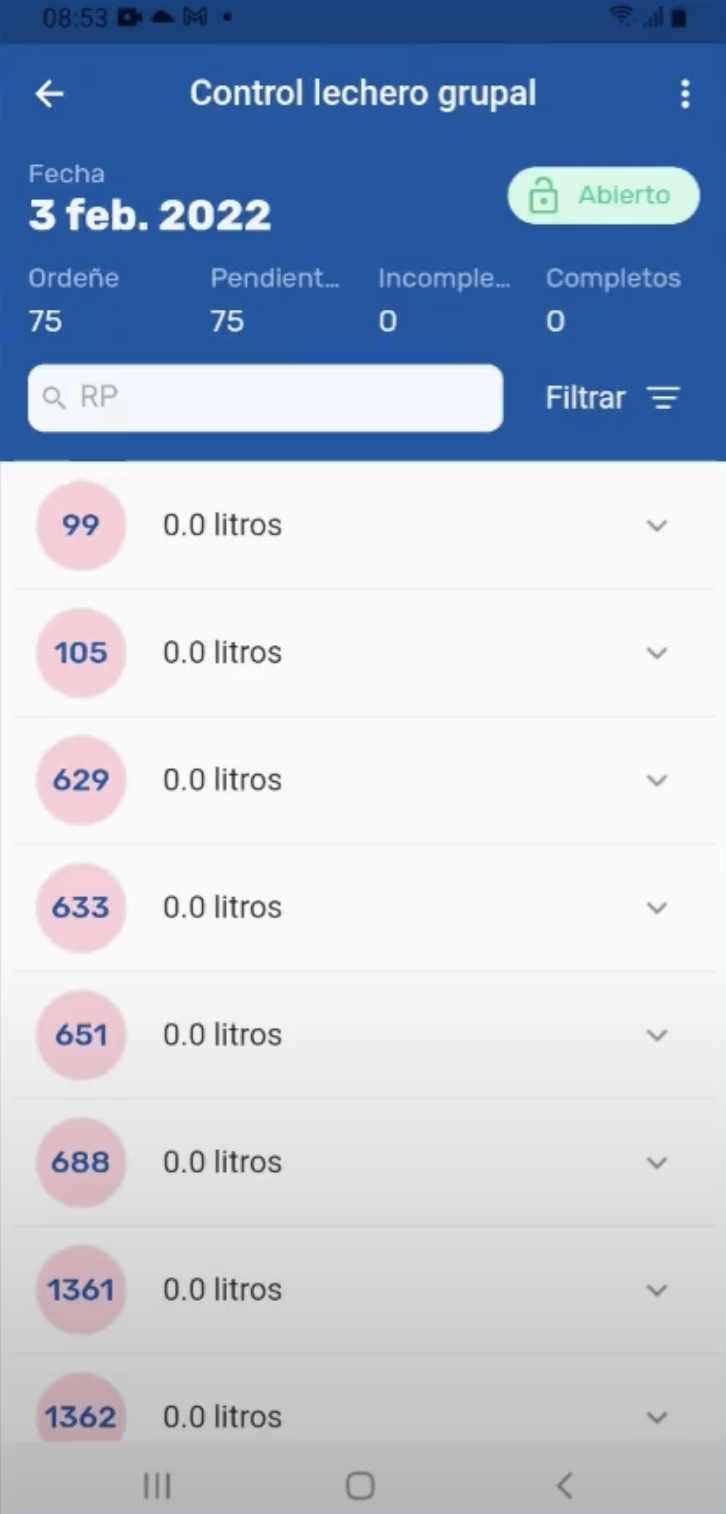Expand the row for animal 99
The height and width of the screenshot is (1514, 726).
[x=657, y=525]
